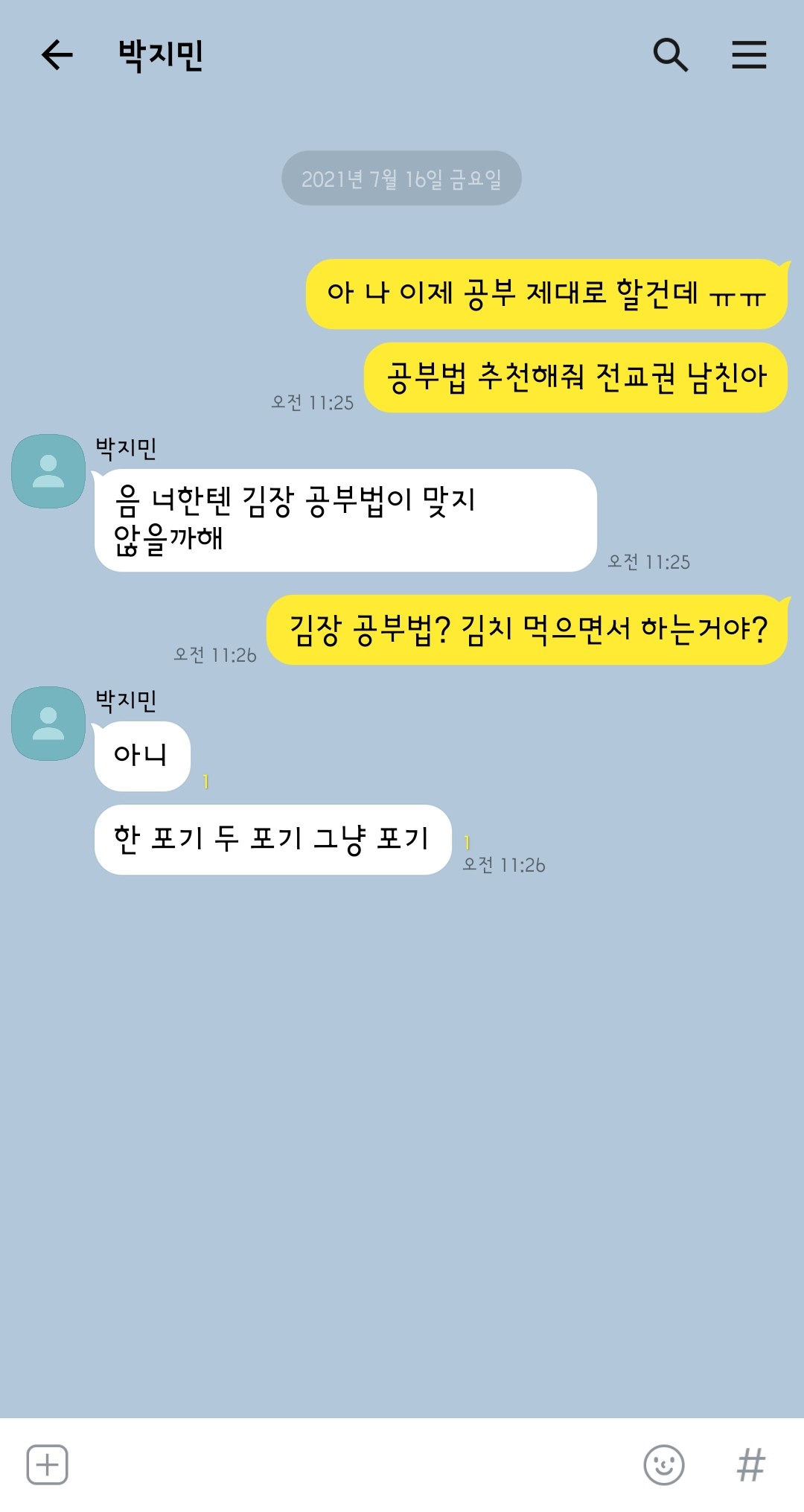804x1512 pixels.
Task: Open the chat room hamburger menu
Action: pyautogui.click(x=749, y=55)
